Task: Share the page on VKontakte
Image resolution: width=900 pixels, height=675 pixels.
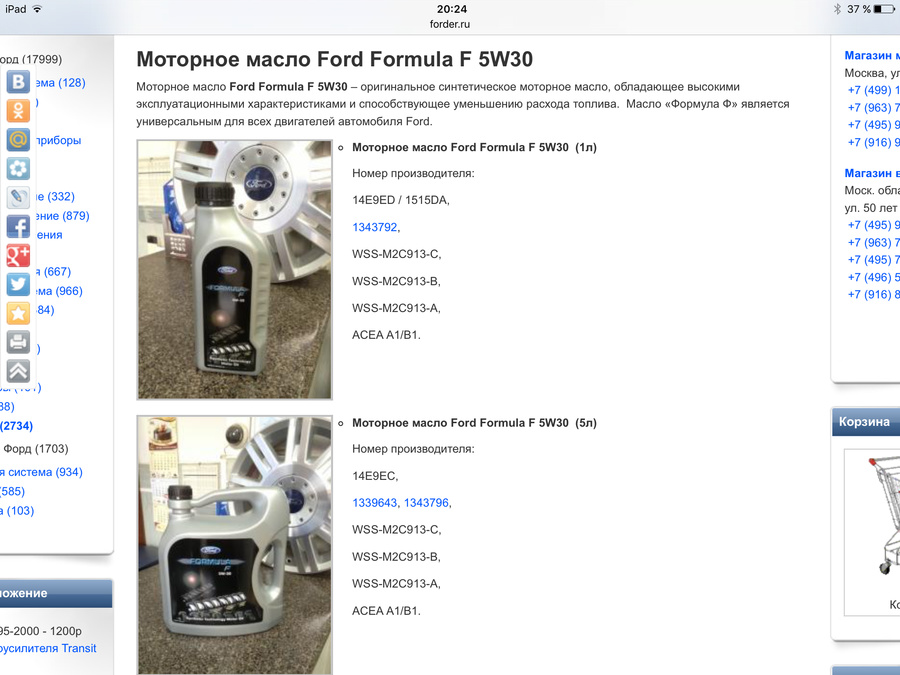Action: pos(18,82)
